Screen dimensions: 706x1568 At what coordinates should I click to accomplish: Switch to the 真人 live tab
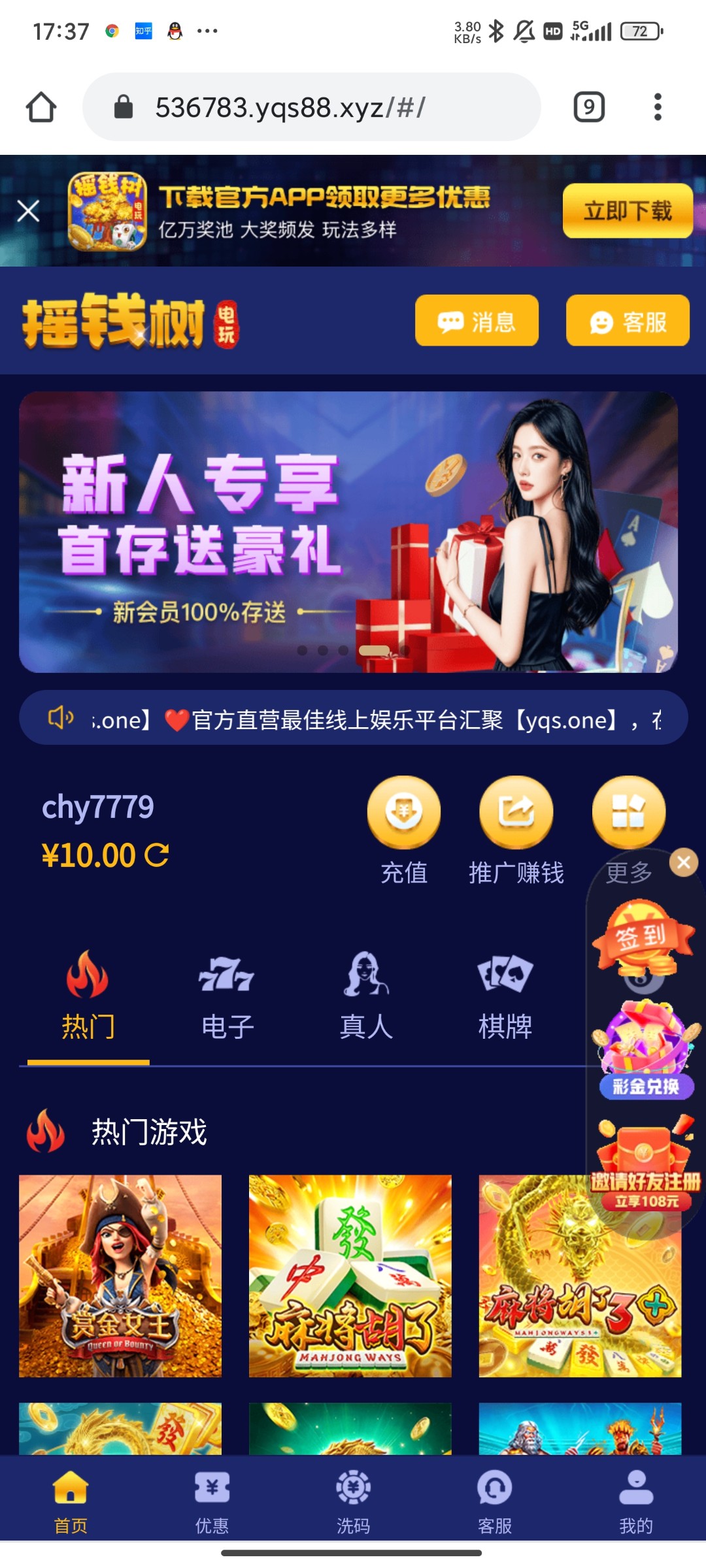click(x=366, y=996)
